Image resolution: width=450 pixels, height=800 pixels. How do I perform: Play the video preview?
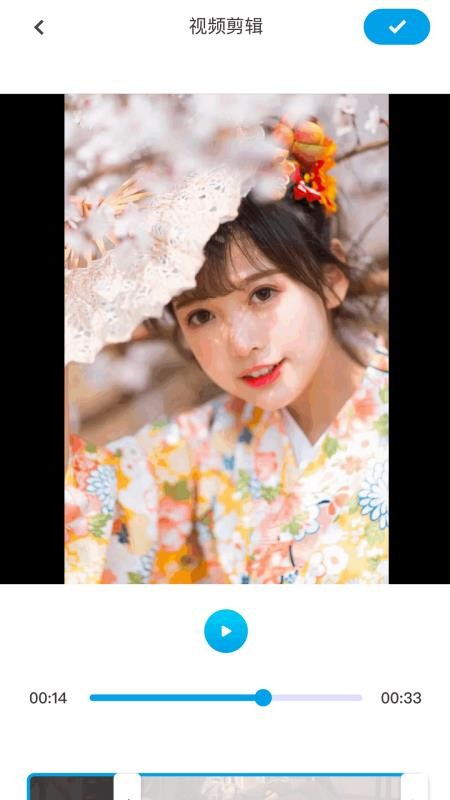226,631
